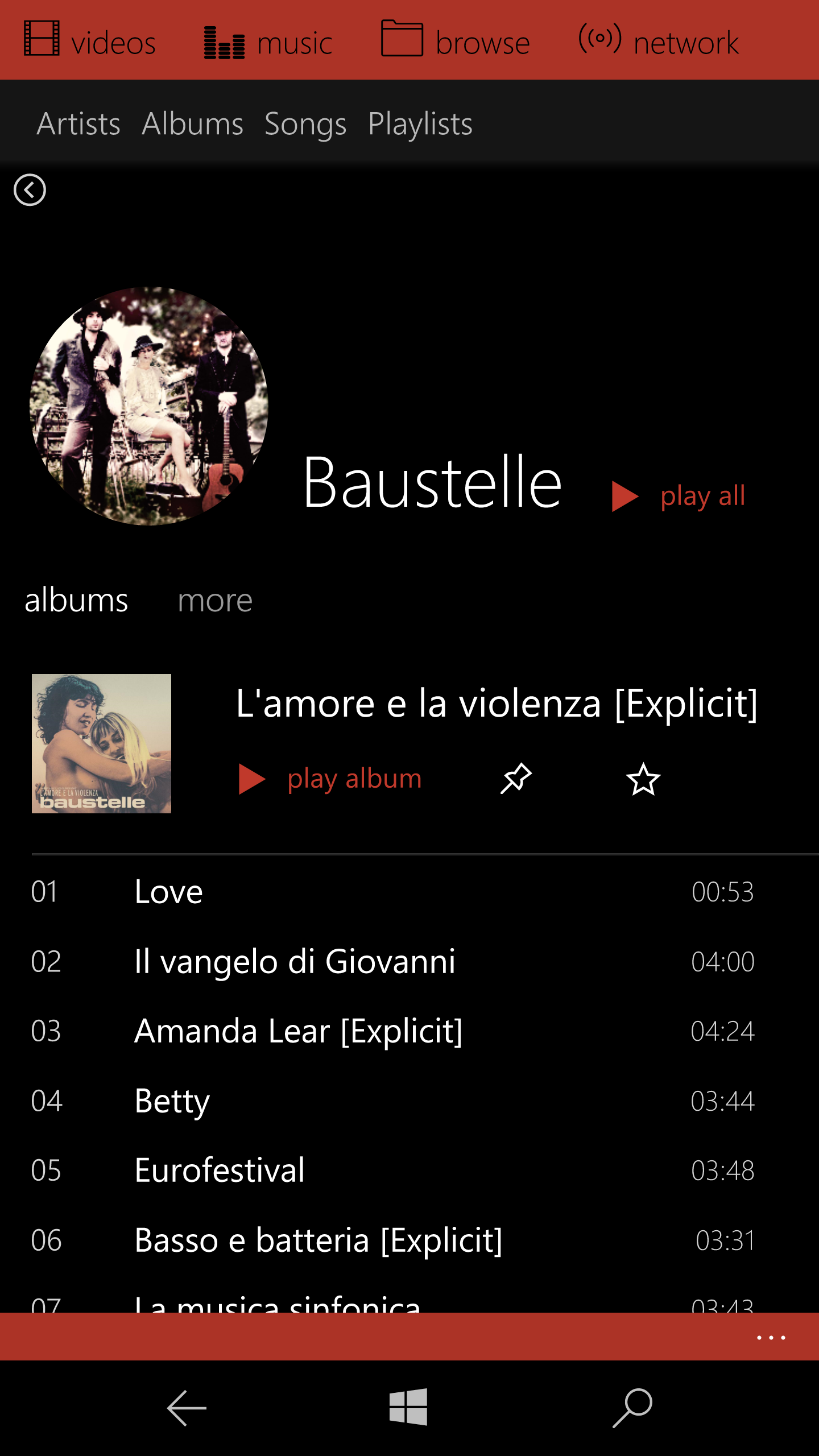Open the network section
Viewport: 819px width, 1456px height.
tap(659, 41)
